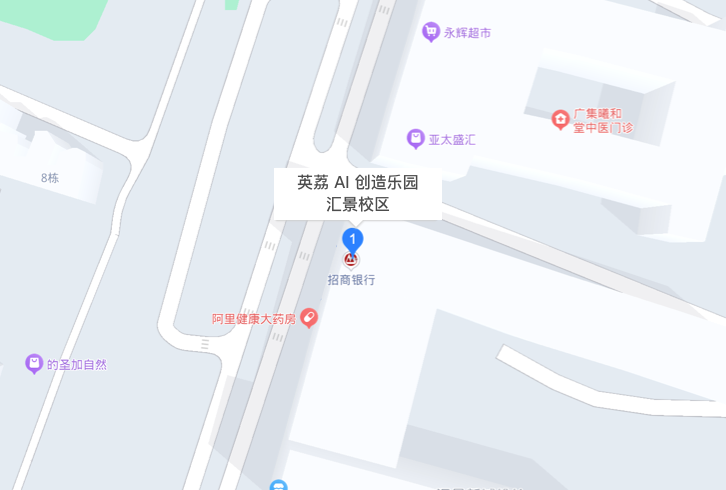Select the 永辉超市 point of interest
The height and width of the screenshot is (490, 726).
(x=431, y=33)
